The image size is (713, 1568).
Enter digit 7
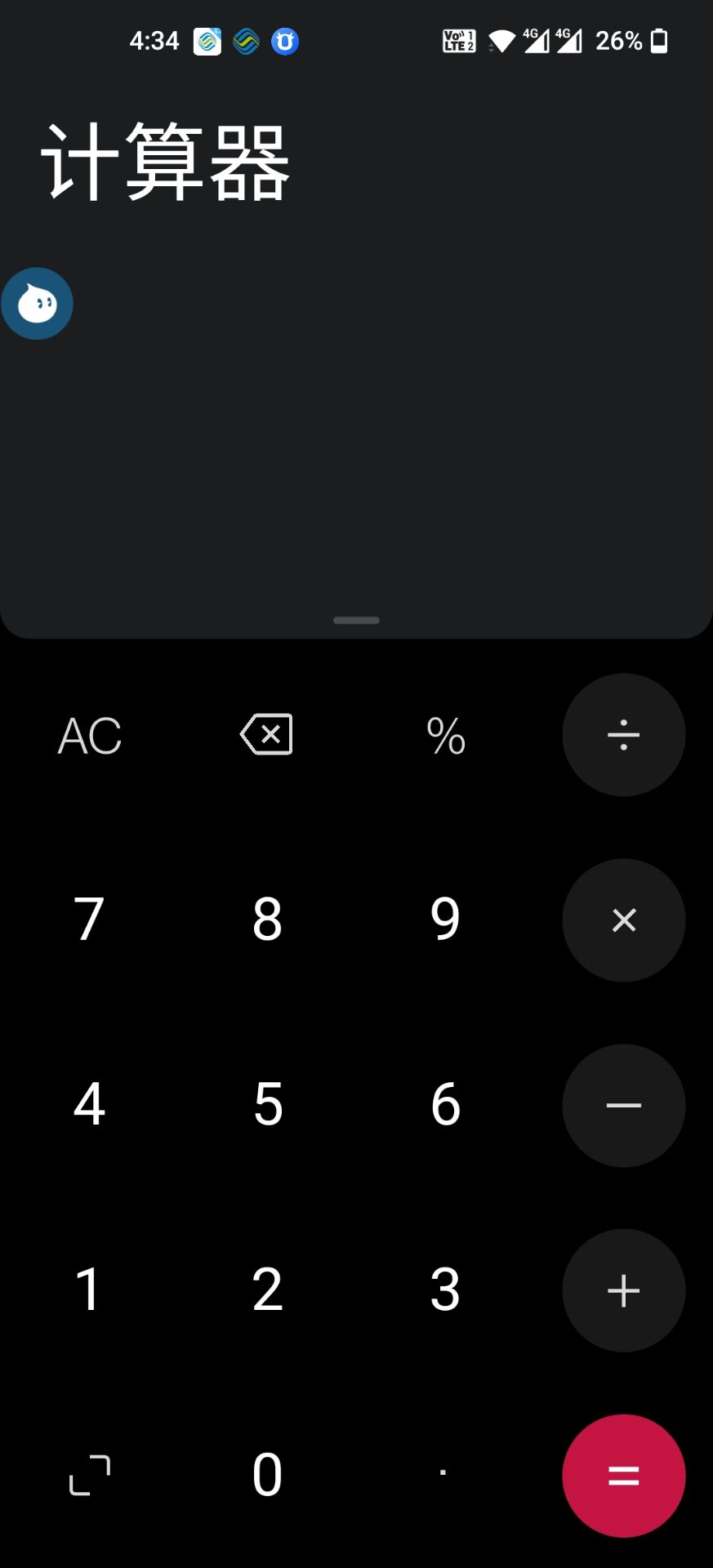[x=89, y=920]
